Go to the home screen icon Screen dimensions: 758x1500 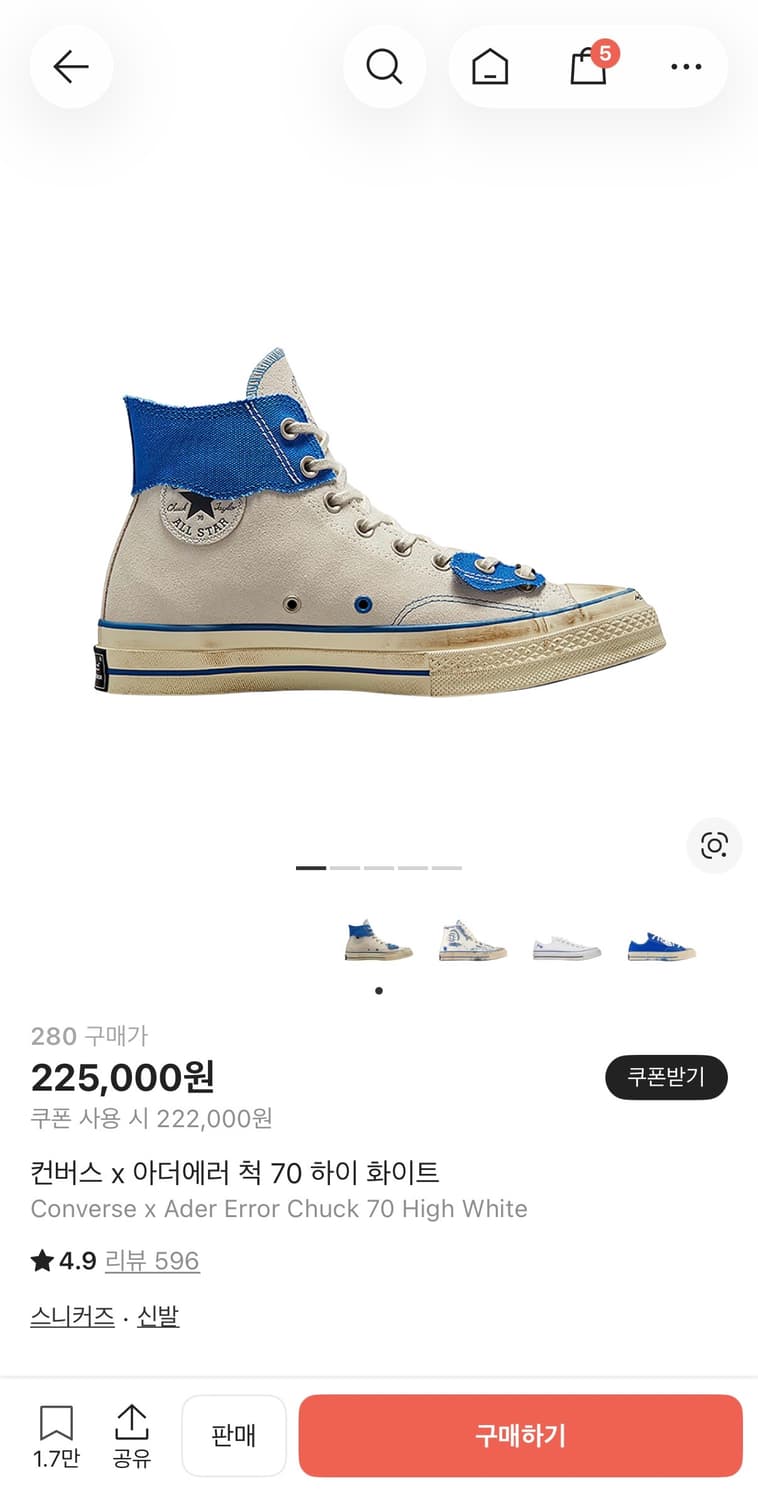point(488,66)
